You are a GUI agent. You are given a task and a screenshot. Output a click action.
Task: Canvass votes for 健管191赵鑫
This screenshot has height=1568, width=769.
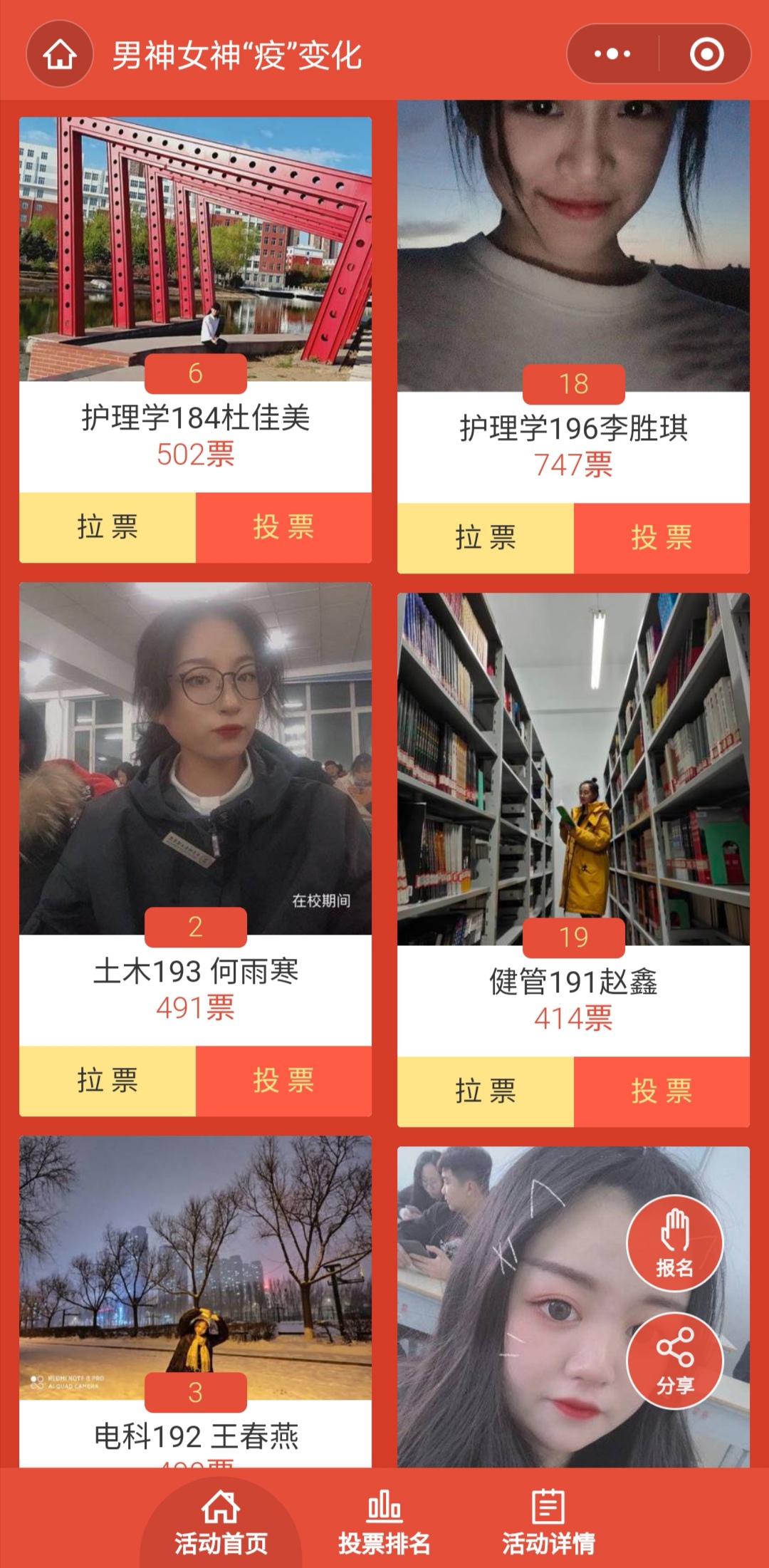[x=486, y=1091]
